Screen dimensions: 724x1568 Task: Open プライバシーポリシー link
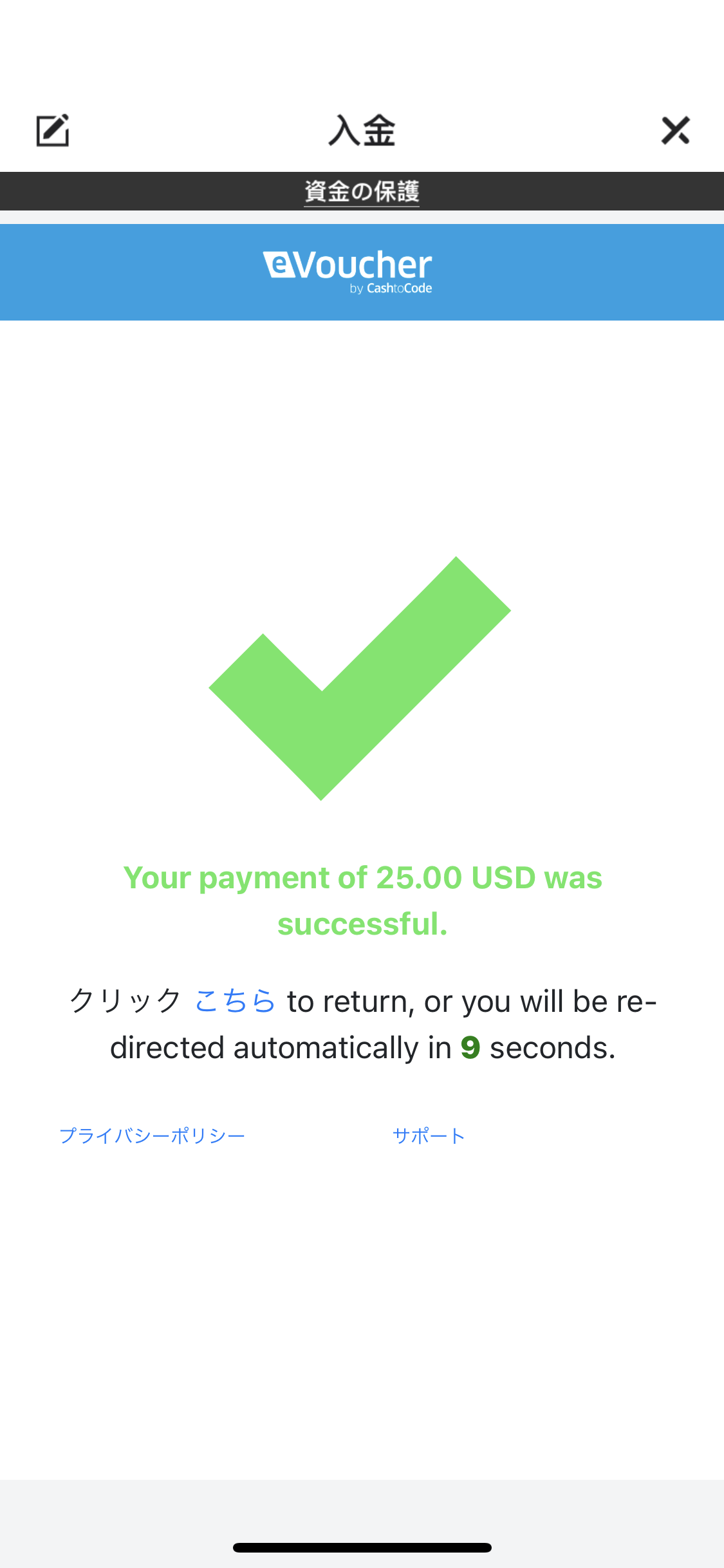(x=153, y=1135)
